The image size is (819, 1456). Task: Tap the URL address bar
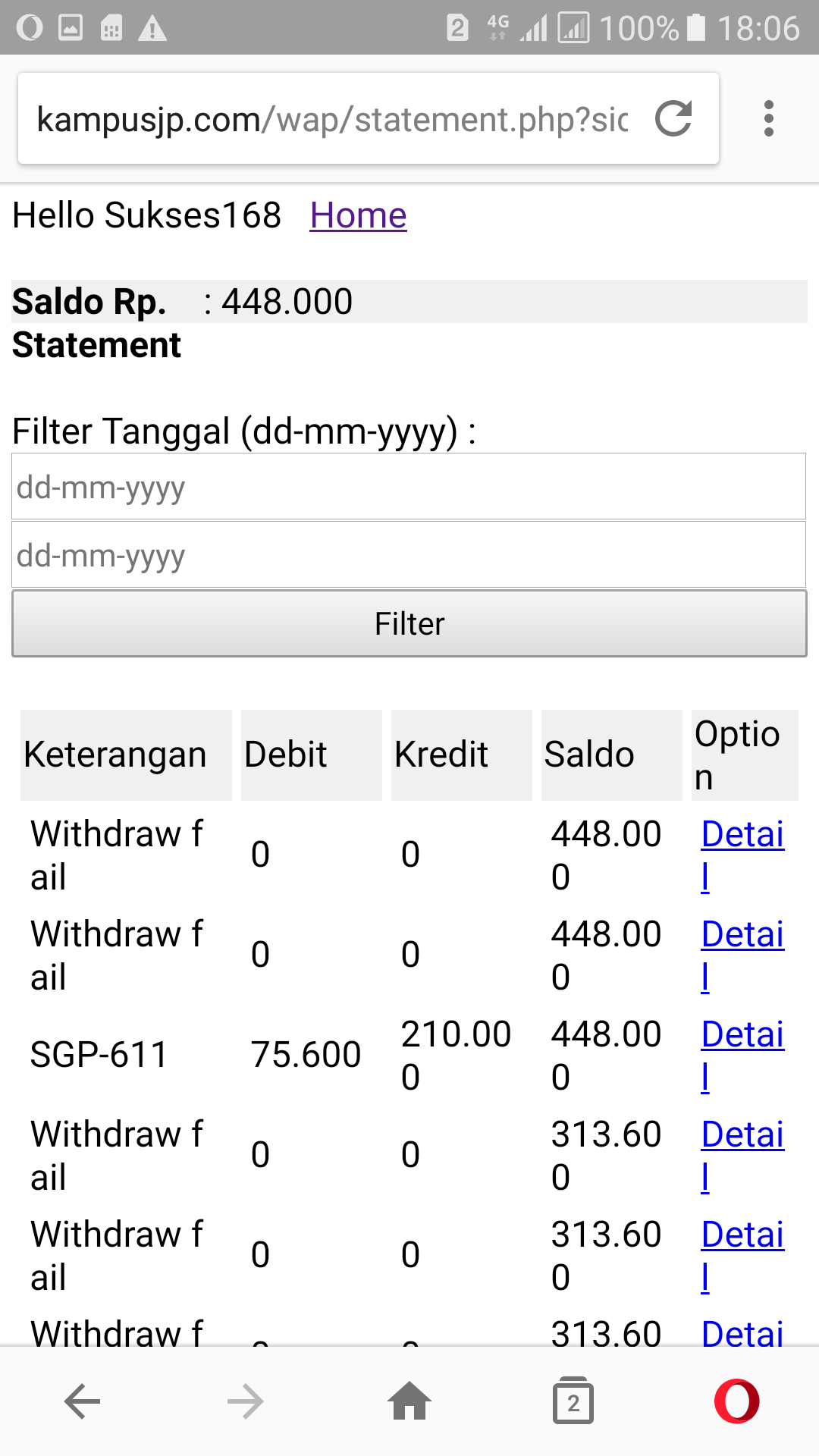(x=332, y=119)
